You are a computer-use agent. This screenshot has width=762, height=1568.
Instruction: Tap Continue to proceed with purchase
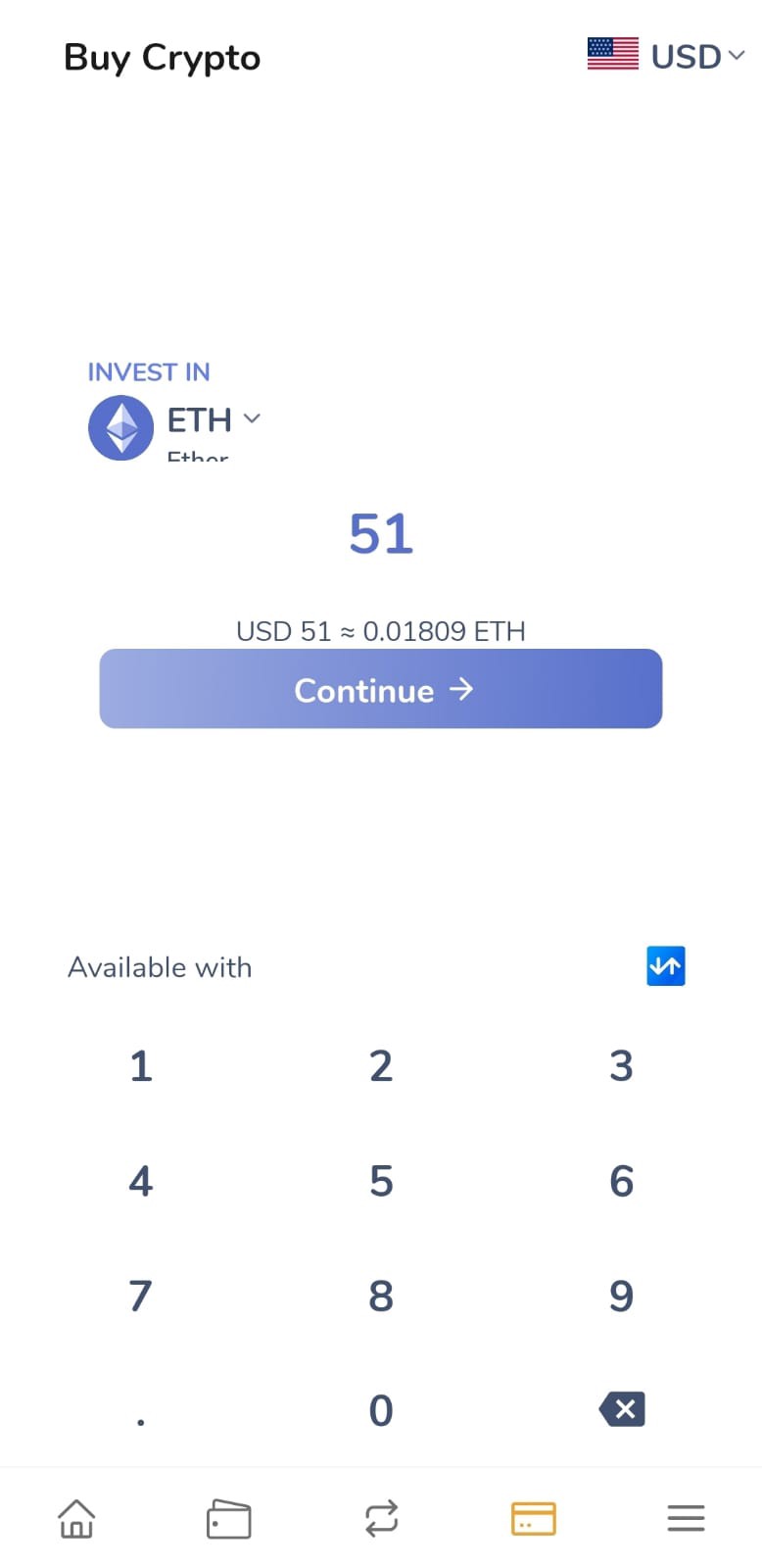click(381, 689)
